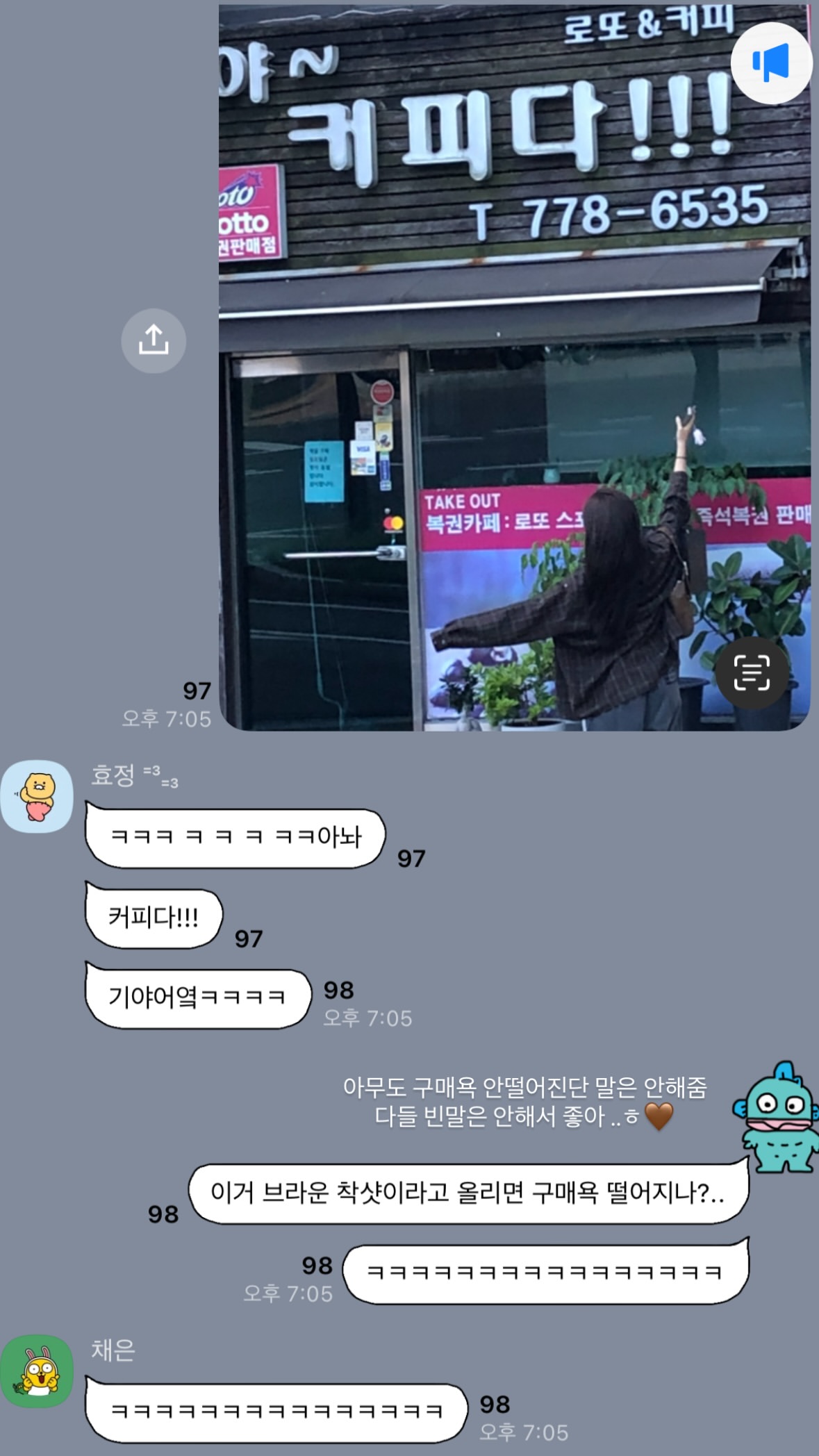Open the notice megaphone button

pyautogui.click(x=771, y=63)
